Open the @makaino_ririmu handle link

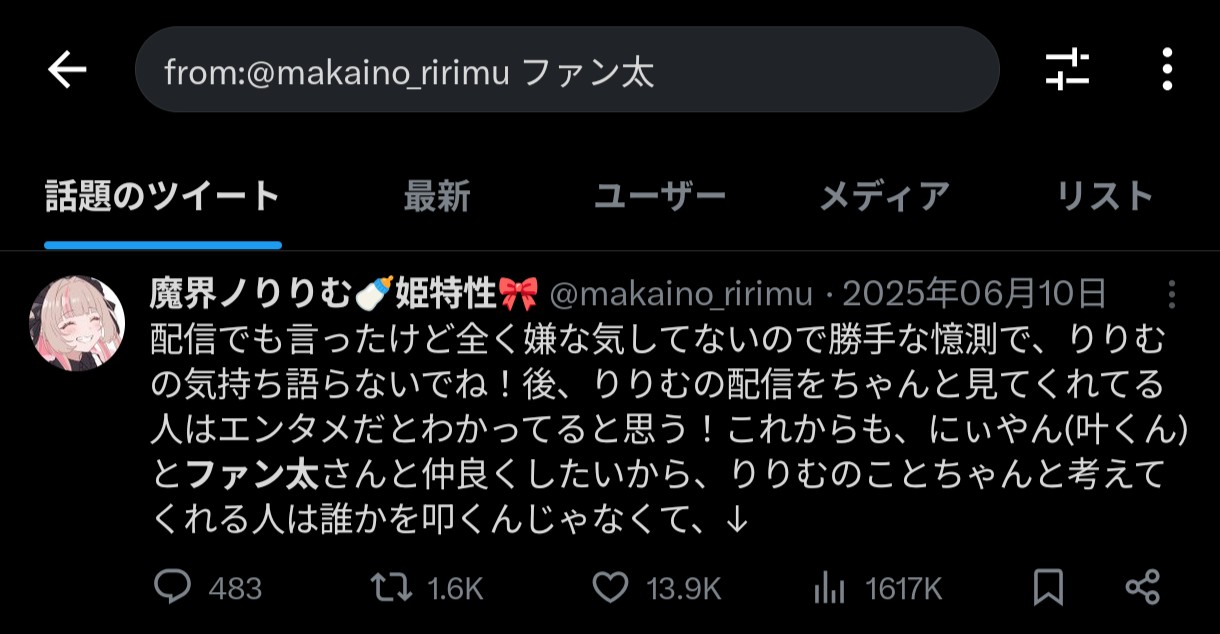pos(682,294)
